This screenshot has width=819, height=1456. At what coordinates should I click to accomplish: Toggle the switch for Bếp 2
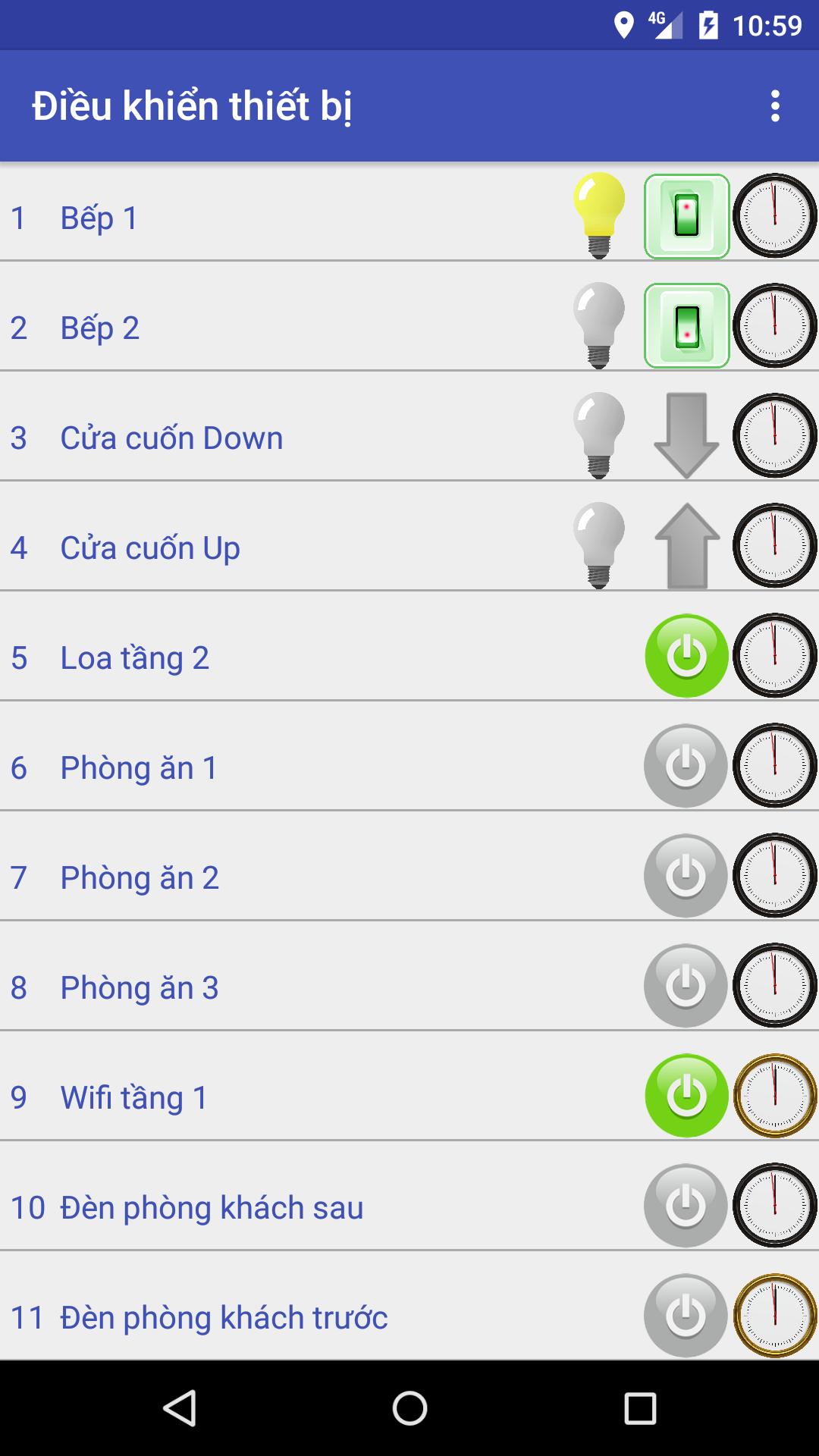(686, 326)
